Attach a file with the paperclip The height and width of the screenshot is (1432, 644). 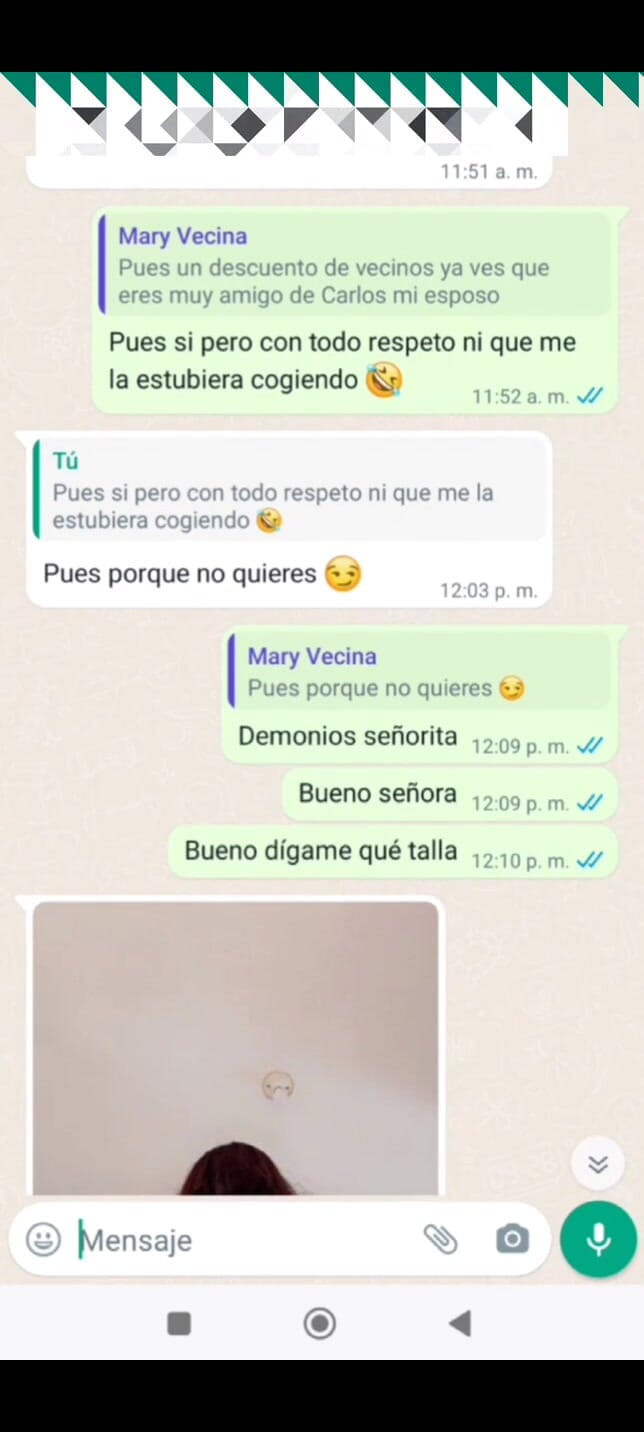pyautogui.click(x=440, y=1240)
